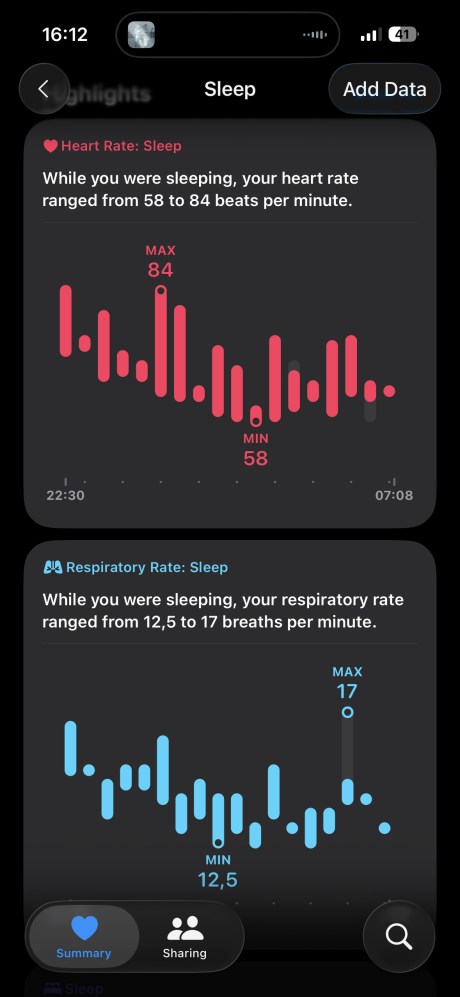Screen dimensions: 460x997
Task: Open the Heart Rate: Sleep card
Action: (230, 324)
